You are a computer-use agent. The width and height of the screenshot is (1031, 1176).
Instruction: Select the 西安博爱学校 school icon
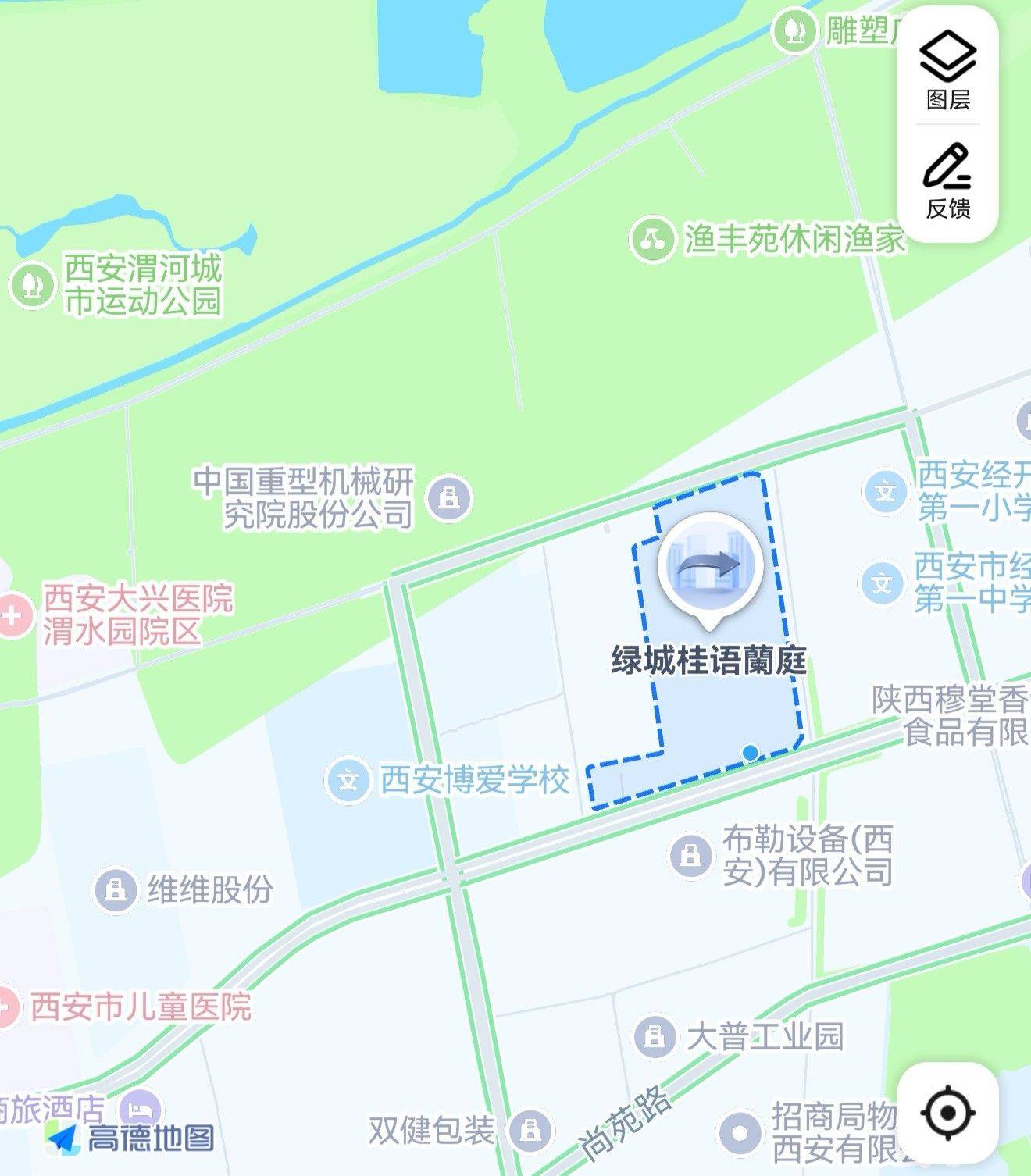(350, 779)
